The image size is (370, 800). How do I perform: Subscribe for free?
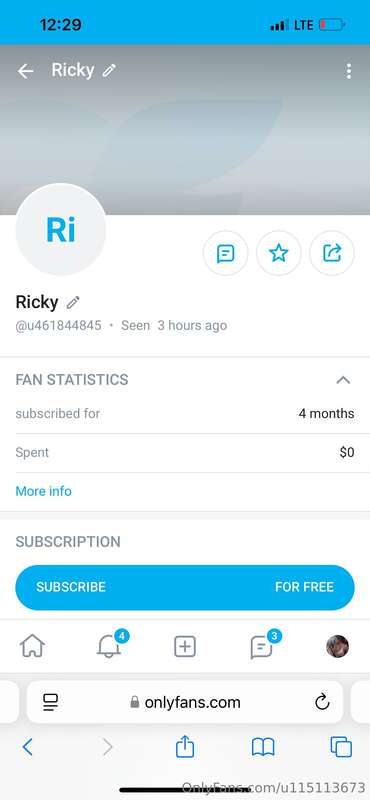coord(185,587)
